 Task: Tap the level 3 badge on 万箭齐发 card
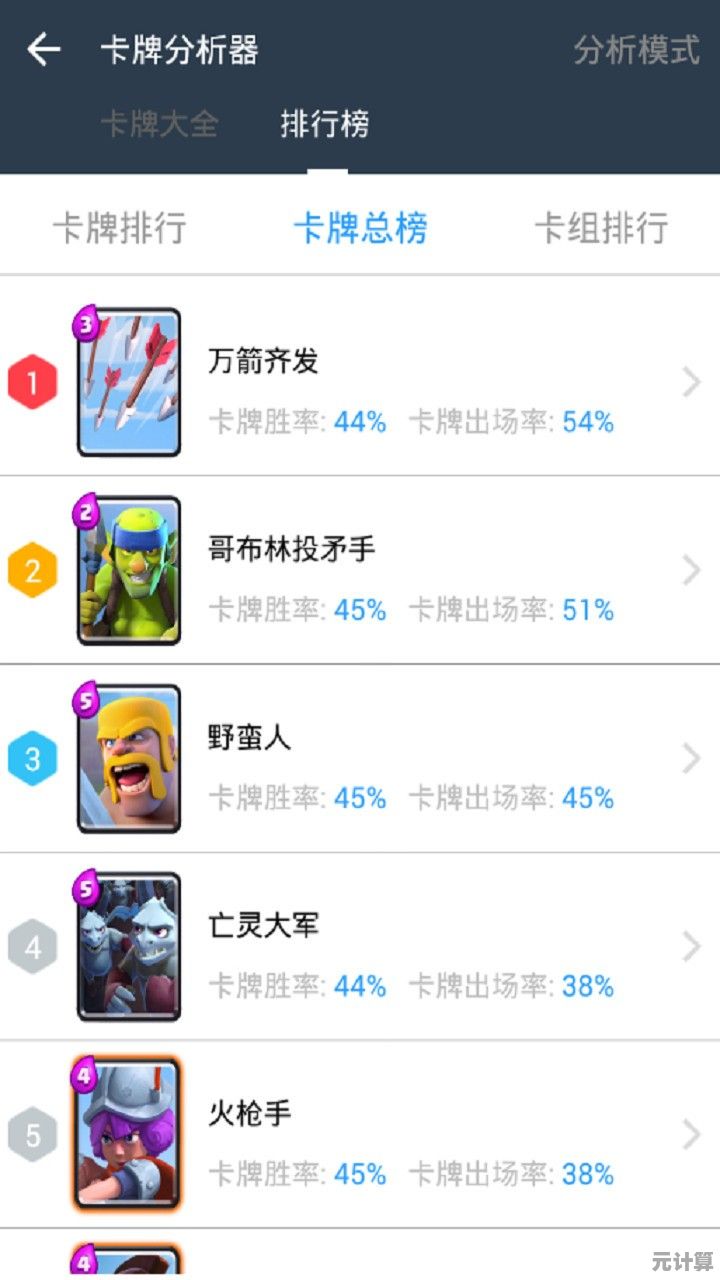click(84, 325)
